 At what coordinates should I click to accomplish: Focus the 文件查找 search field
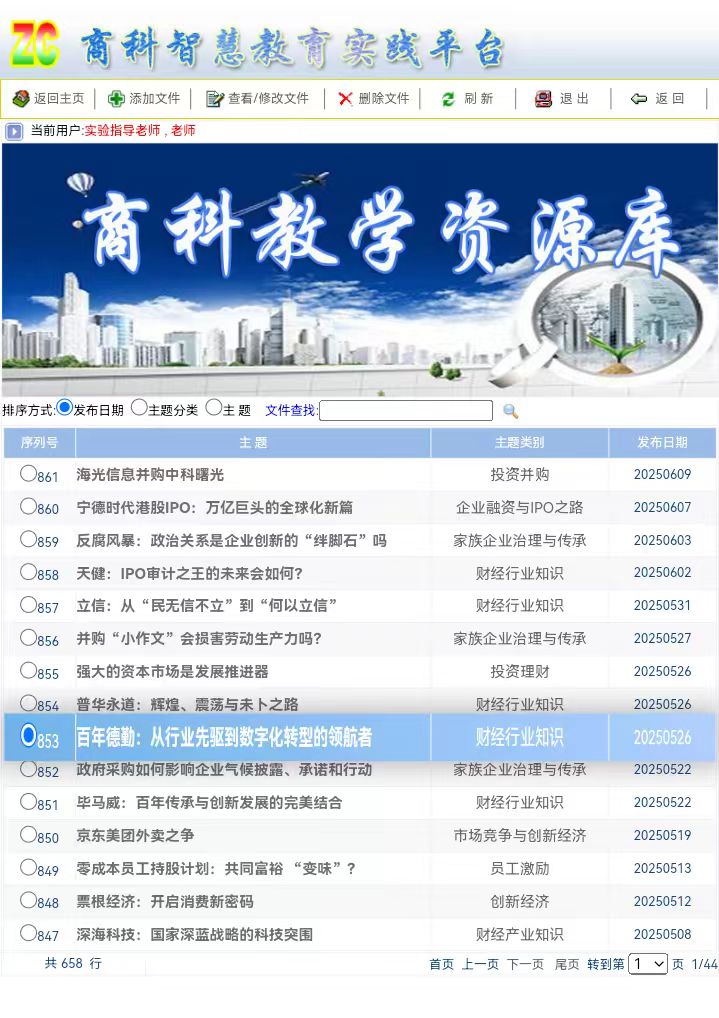click(x=405, y=410)
